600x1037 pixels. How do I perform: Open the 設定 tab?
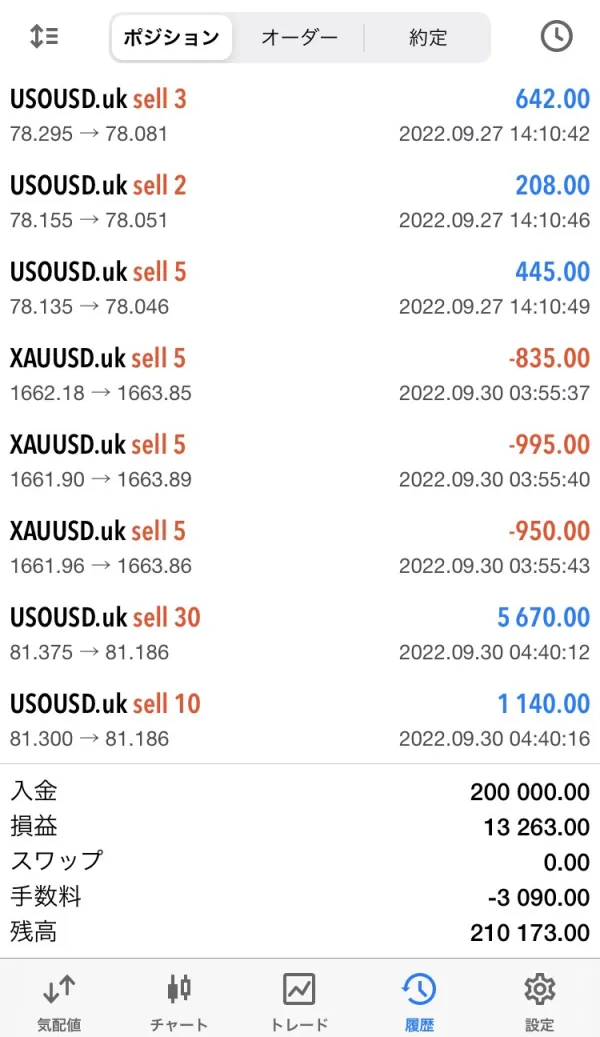539,1002
